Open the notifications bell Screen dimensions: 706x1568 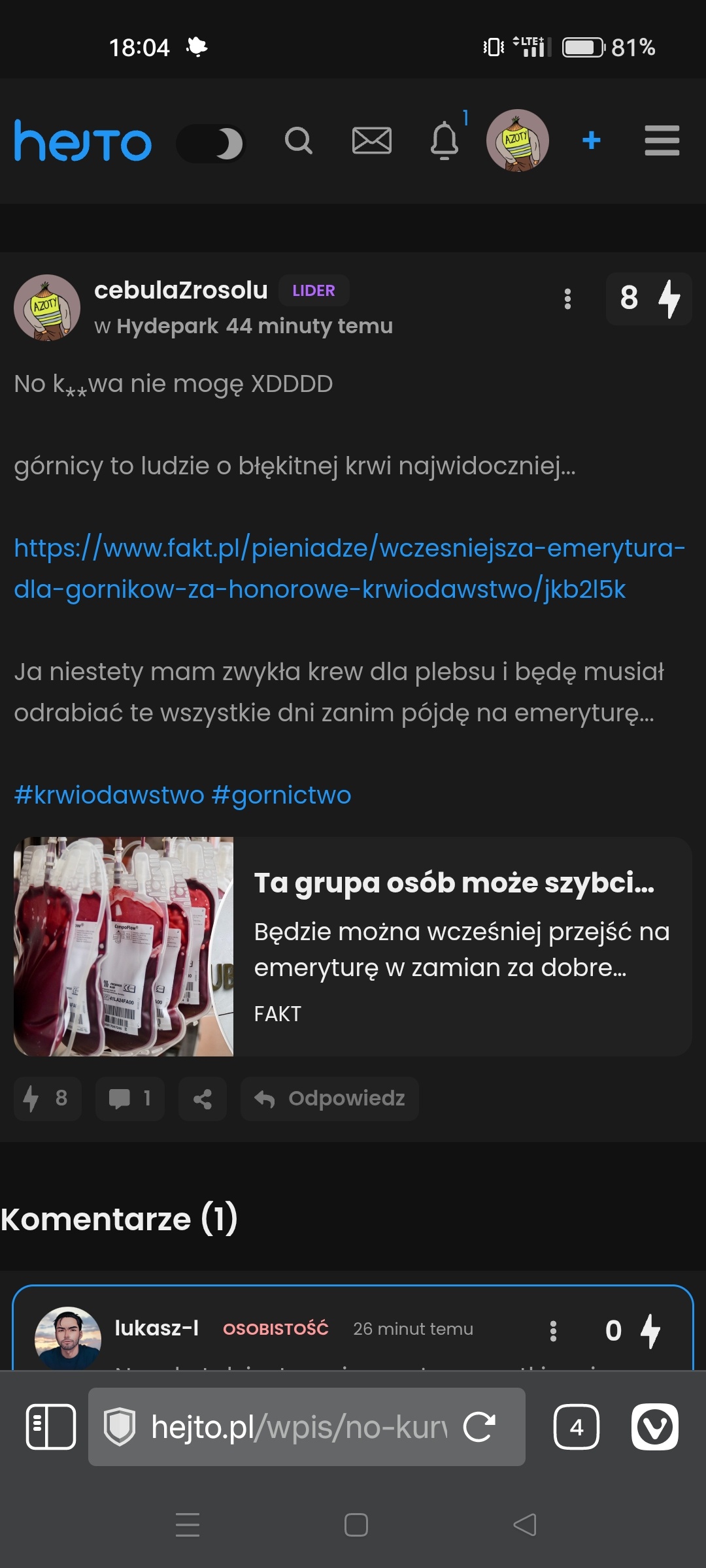445,140
